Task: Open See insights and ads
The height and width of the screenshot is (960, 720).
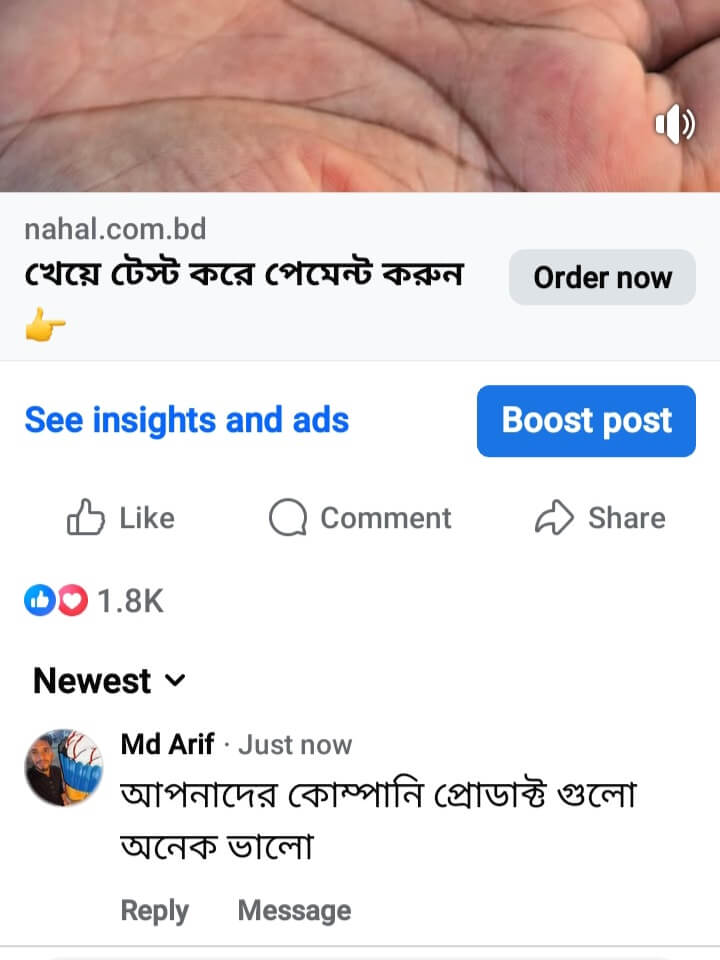Action: (x=187, y=420)
